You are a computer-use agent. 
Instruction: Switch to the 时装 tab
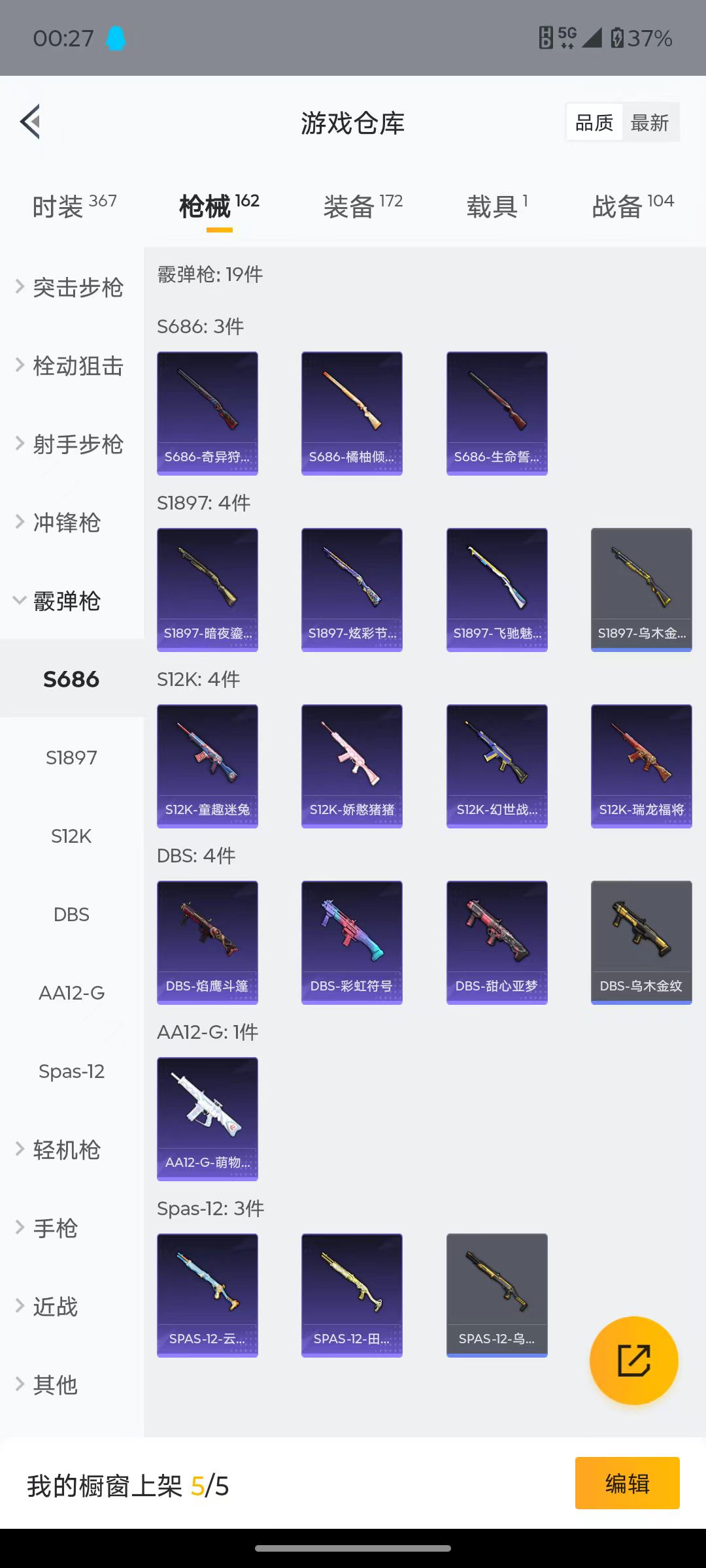74,206
